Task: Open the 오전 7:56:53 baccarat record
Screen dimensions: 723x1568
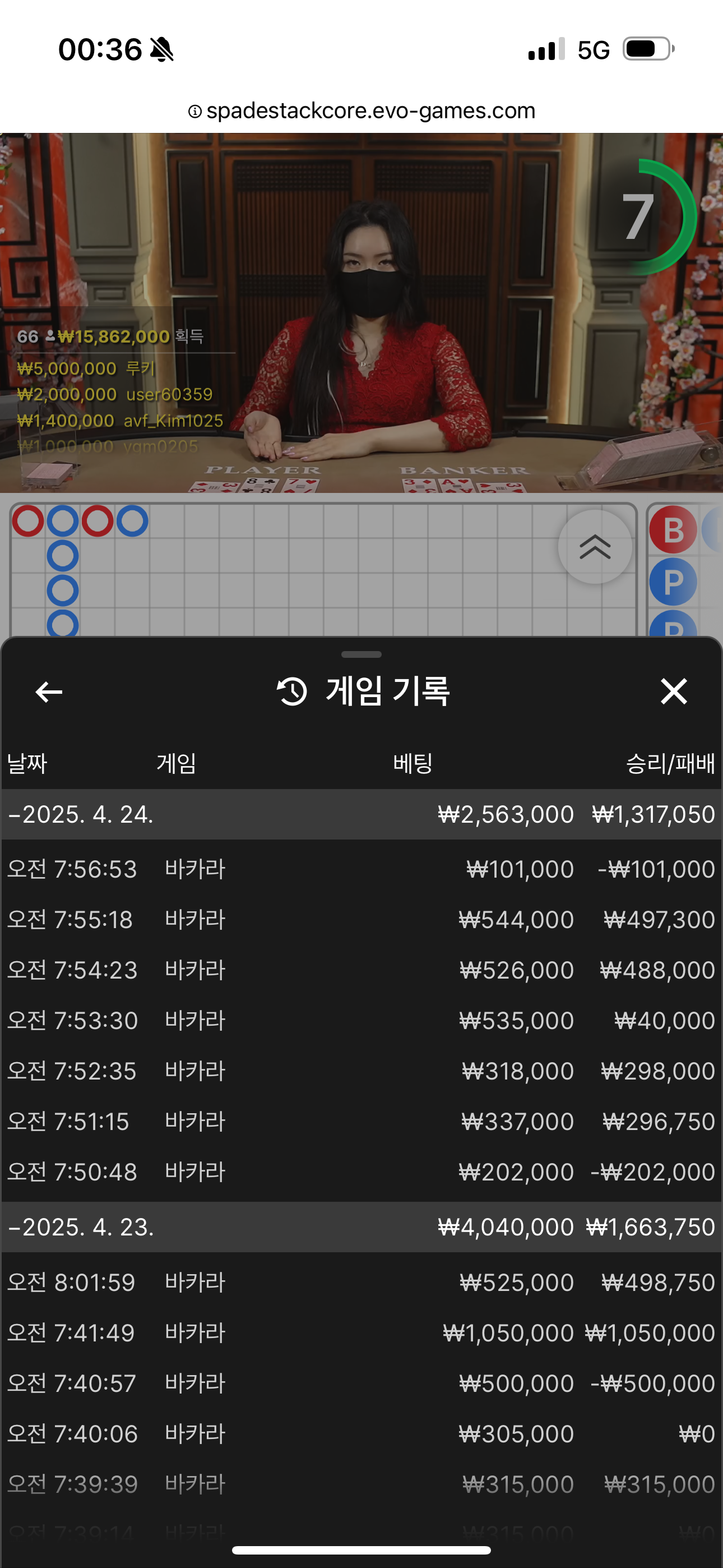Action: pos(361,869)
